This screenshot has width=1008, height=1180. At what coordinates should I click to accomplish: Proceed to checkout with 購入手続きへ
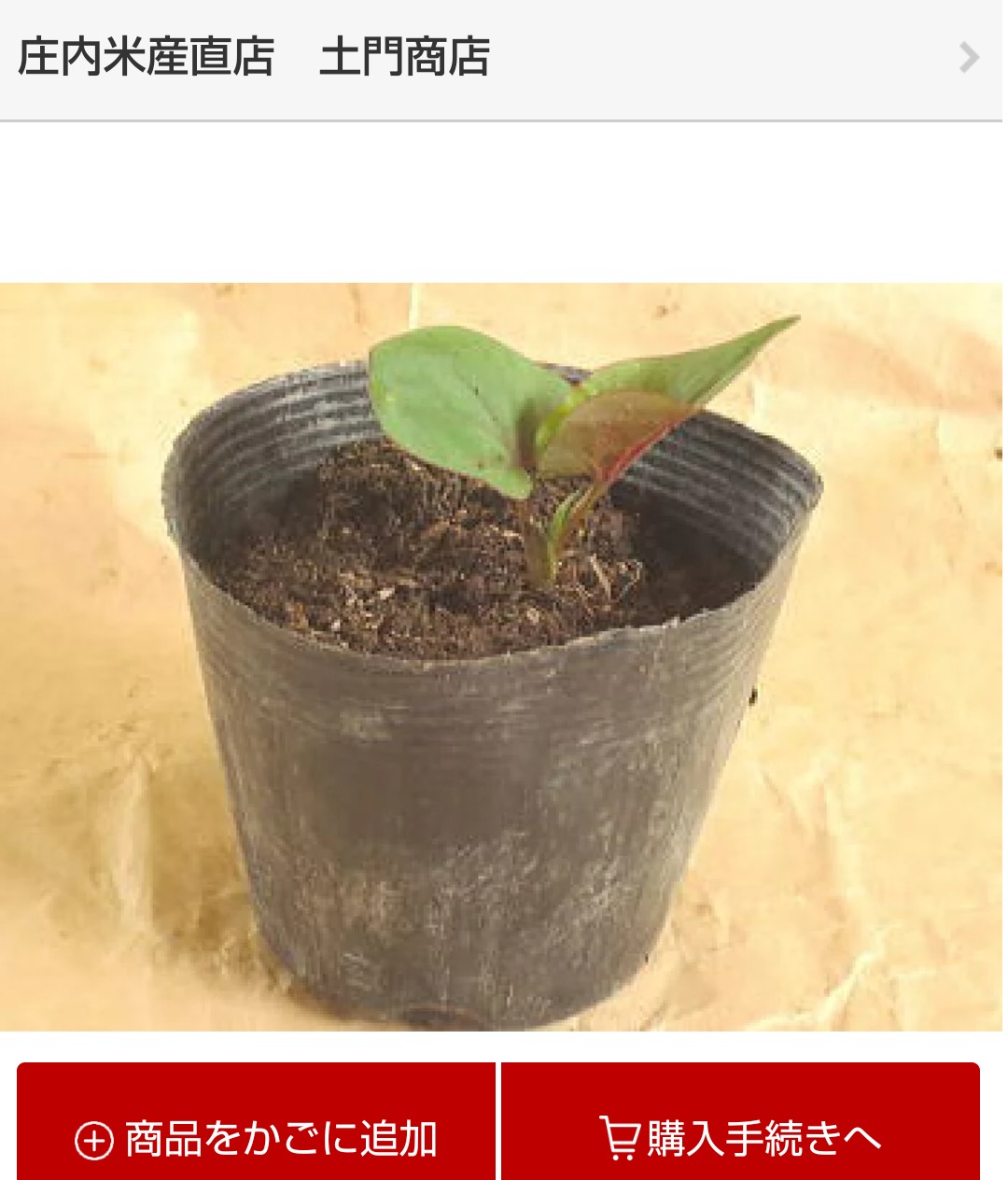(740, 1125)
